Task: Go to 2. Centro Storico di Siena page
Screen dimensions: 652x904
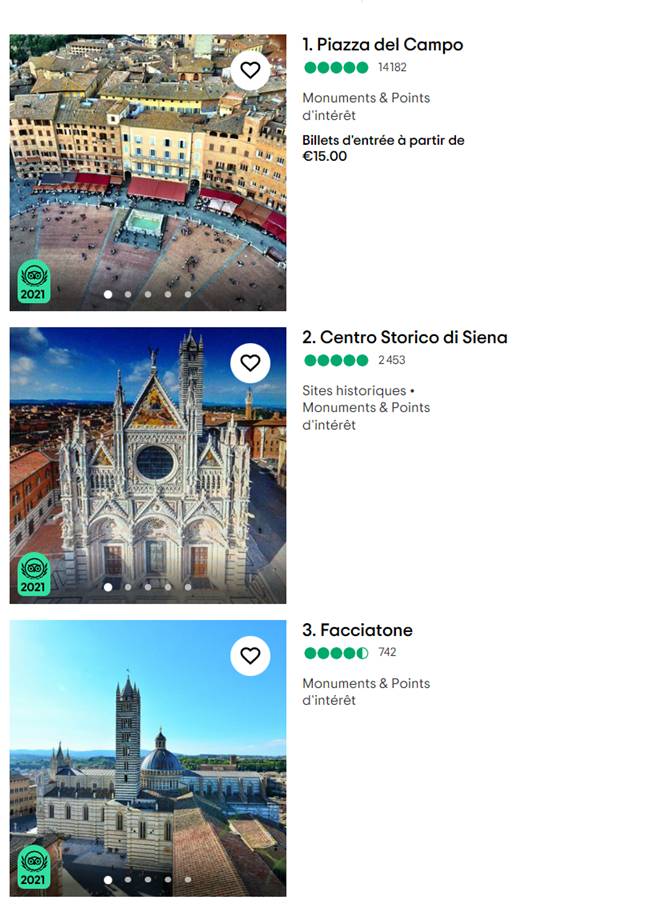Action: 404,338
